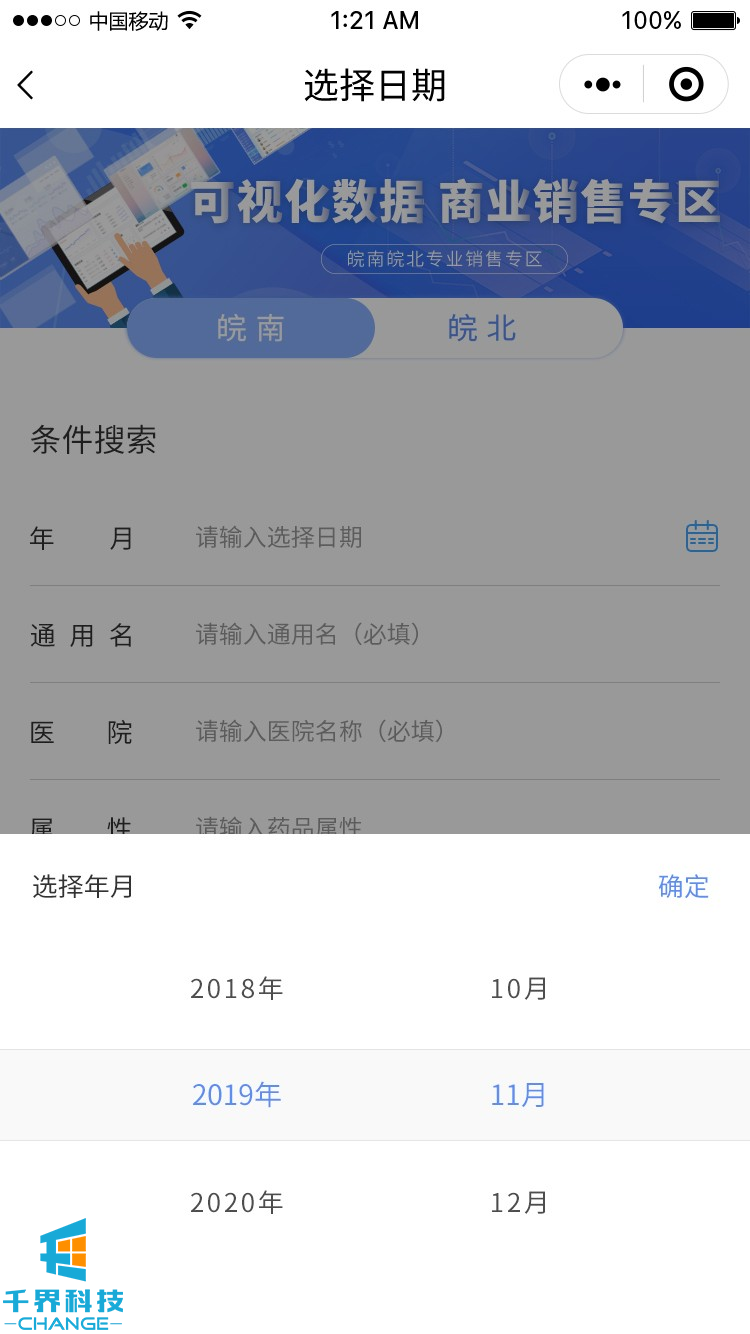This screenshot has width=750, height=1334.
Task: Close the mini program with the circle icon
Action: point(686,85)
